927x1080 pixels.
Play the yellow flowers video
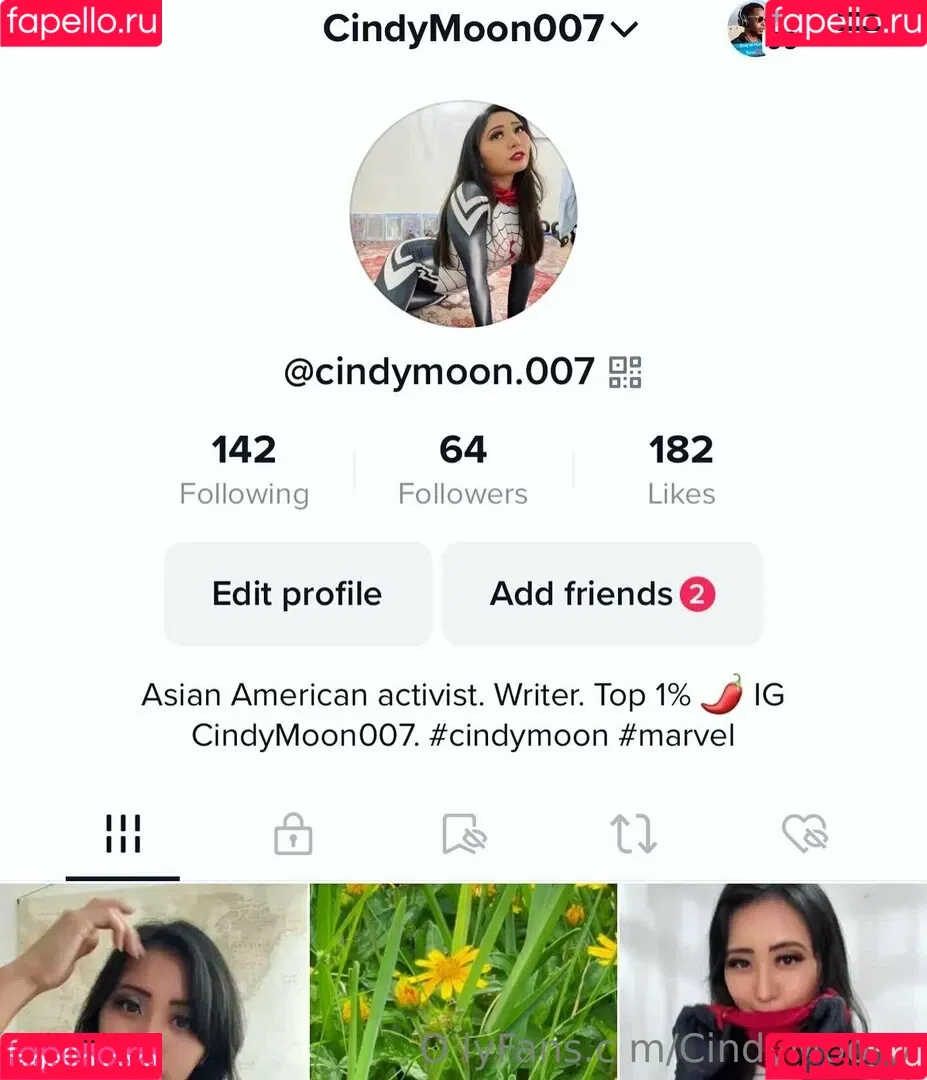463,980
